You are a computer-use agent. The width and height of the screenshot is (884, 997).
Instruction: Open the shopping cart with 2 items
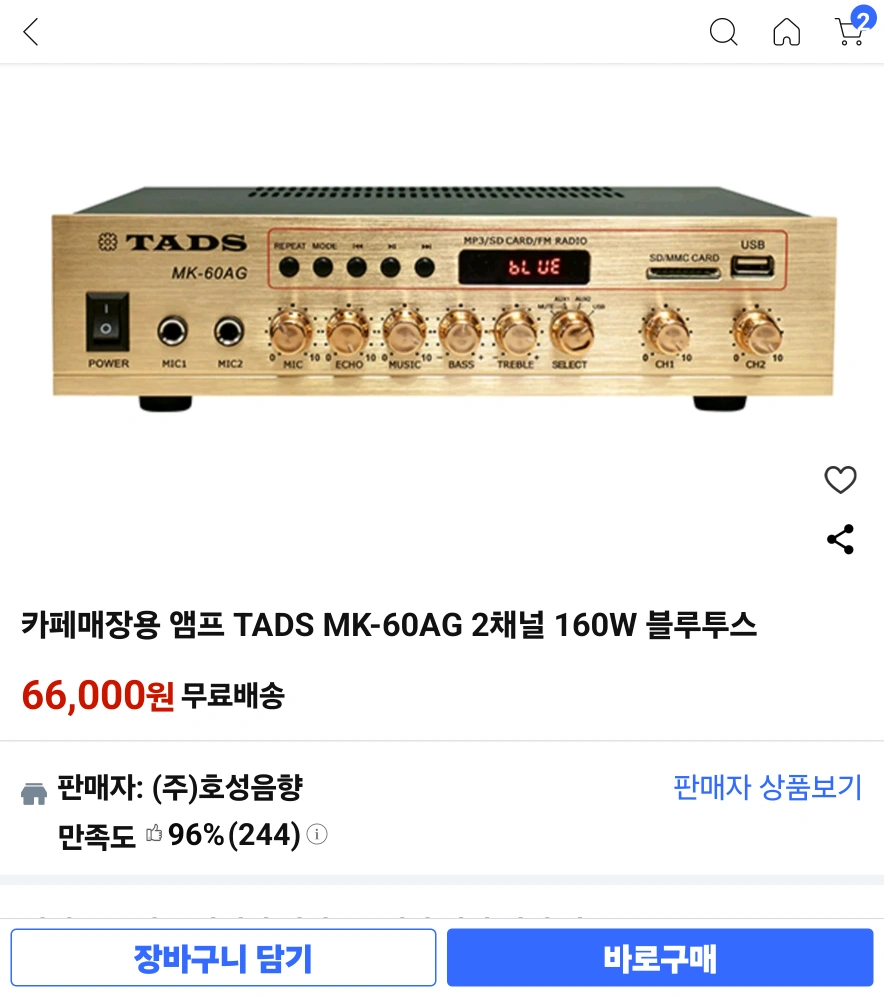(x=849, y=34)
